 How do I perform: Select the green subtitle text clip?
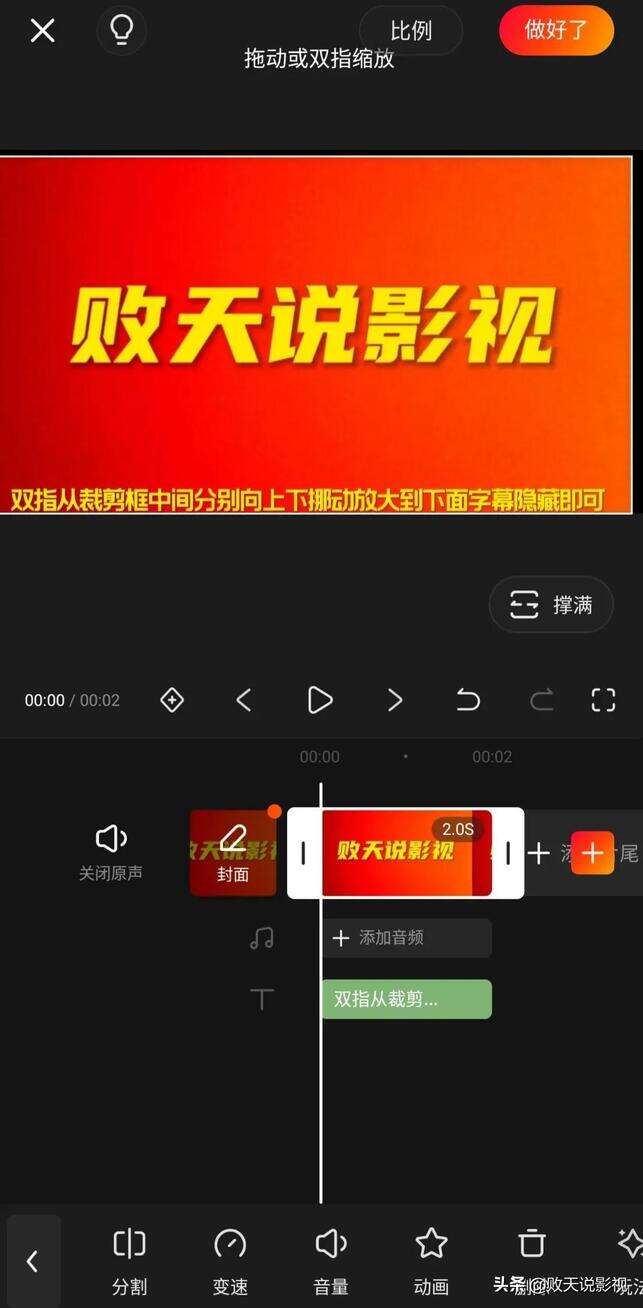[x=406, y=999]
